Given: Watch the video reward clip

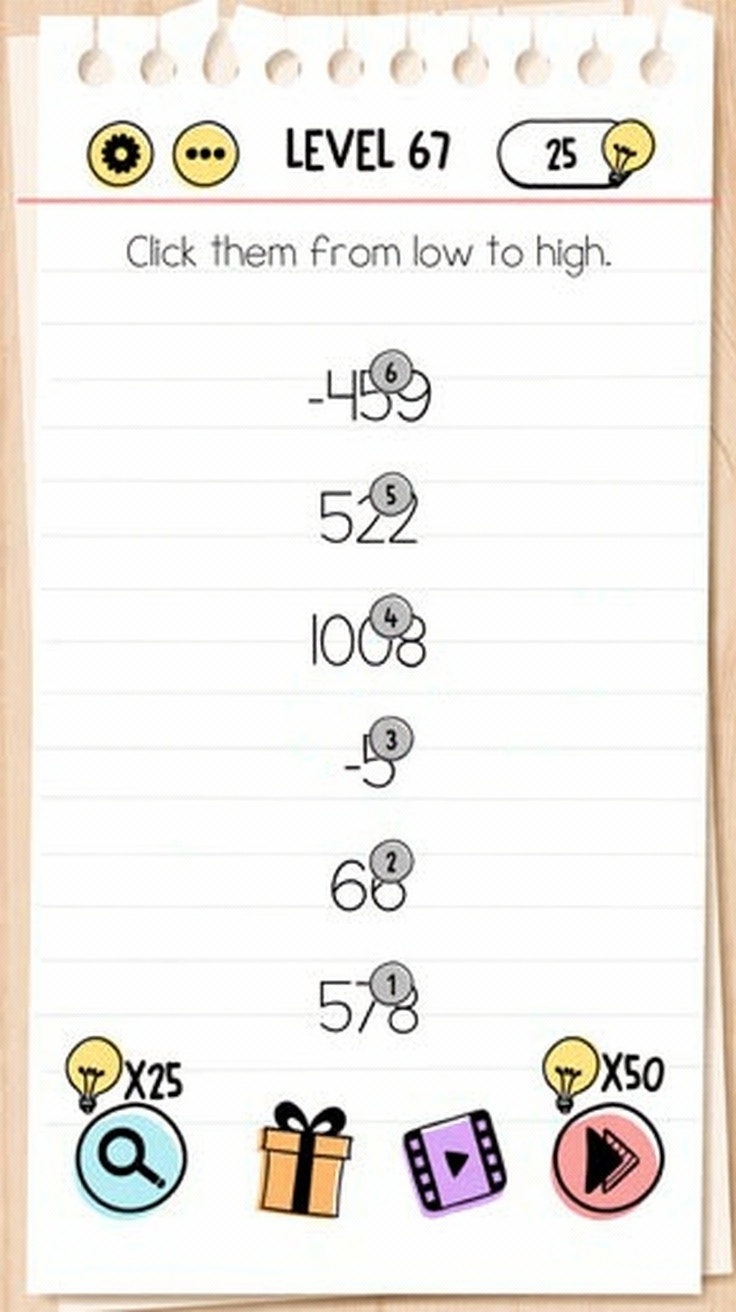Looking at the screenshot, I should [455, 1162].
